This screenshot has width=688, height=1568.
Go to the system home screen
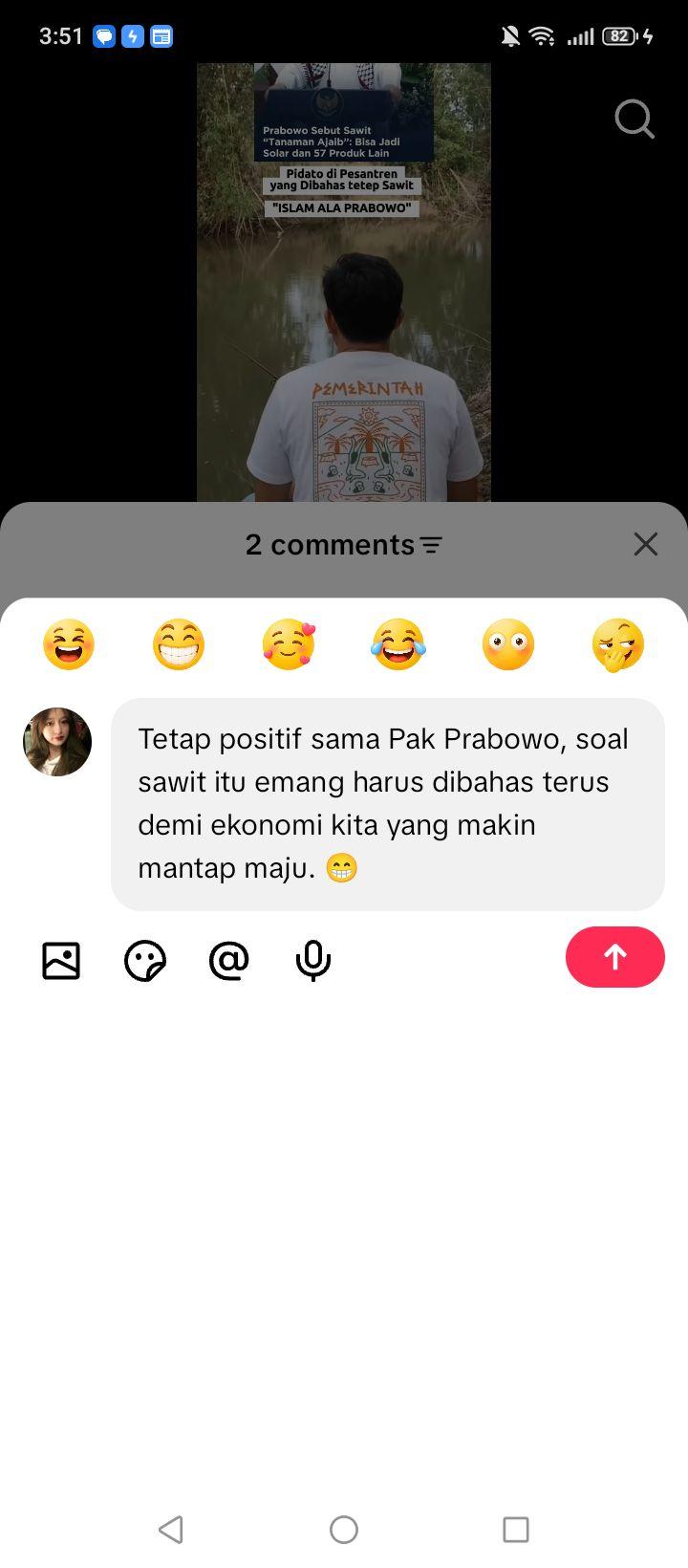coord(344,1530)
